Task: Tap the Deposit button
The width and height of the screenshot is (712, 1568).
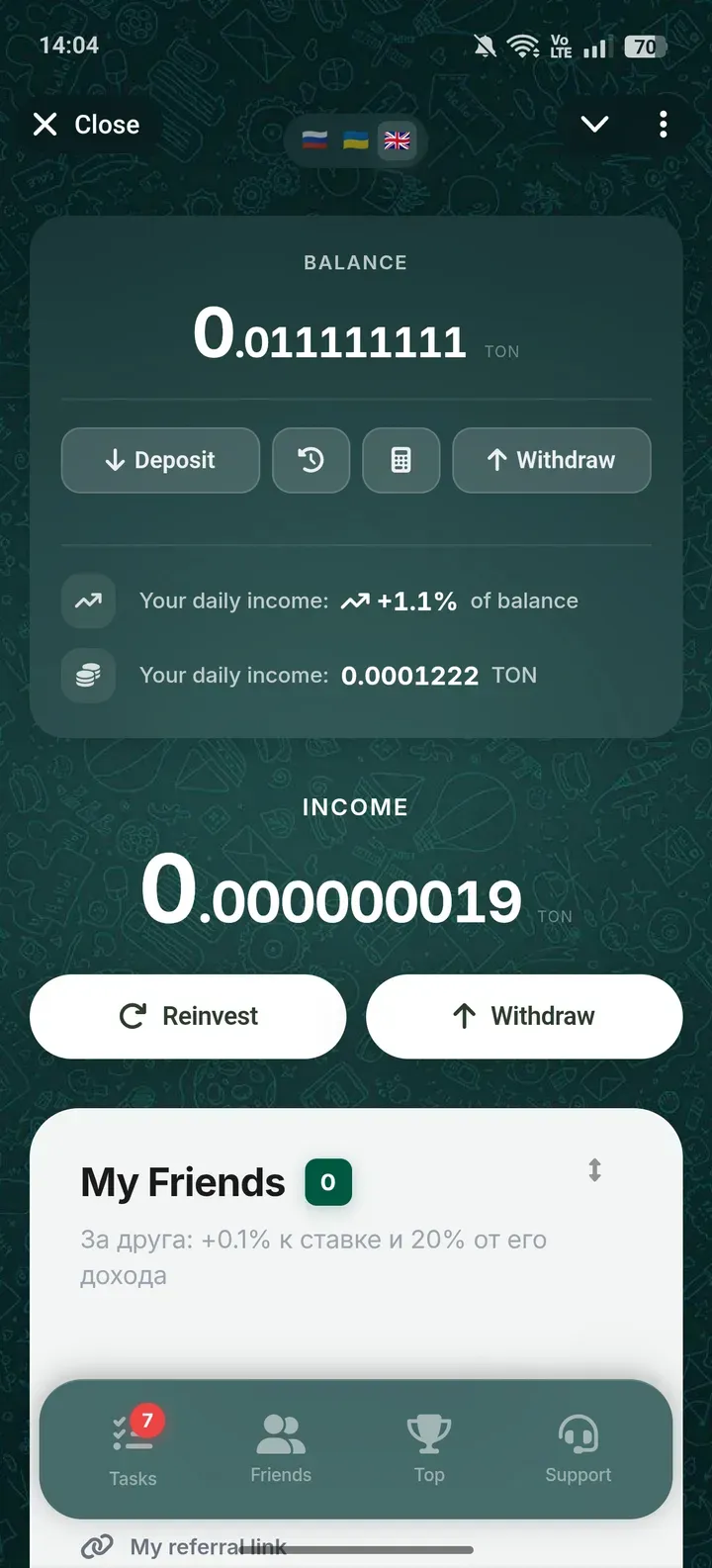Action: click(160, 460)
